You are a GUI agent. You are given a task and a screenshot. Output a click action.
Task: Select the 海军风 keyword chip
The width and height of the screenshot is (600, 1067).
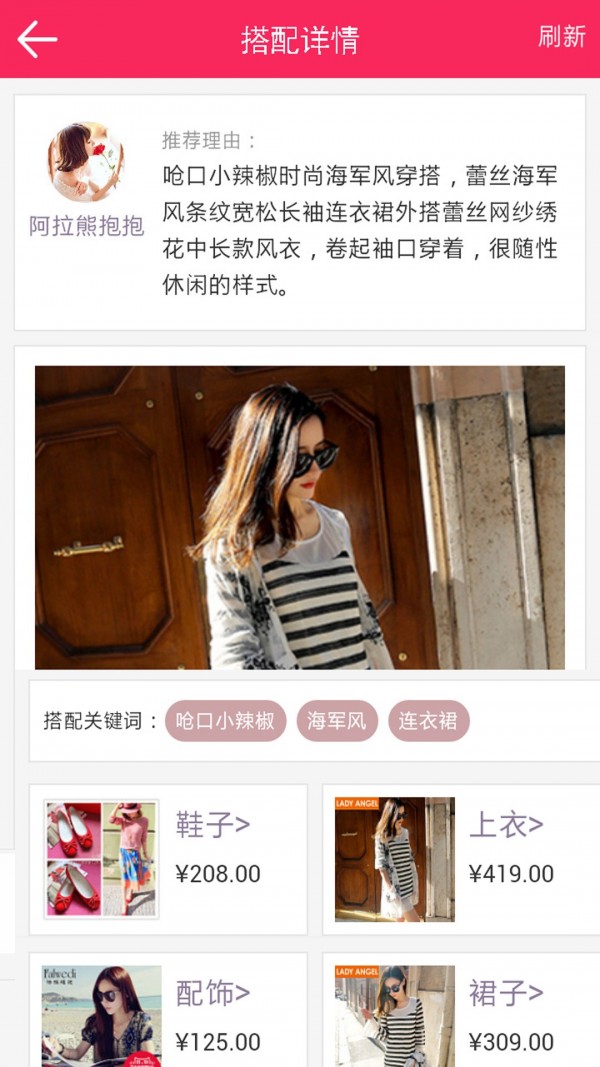click(337, 721)
